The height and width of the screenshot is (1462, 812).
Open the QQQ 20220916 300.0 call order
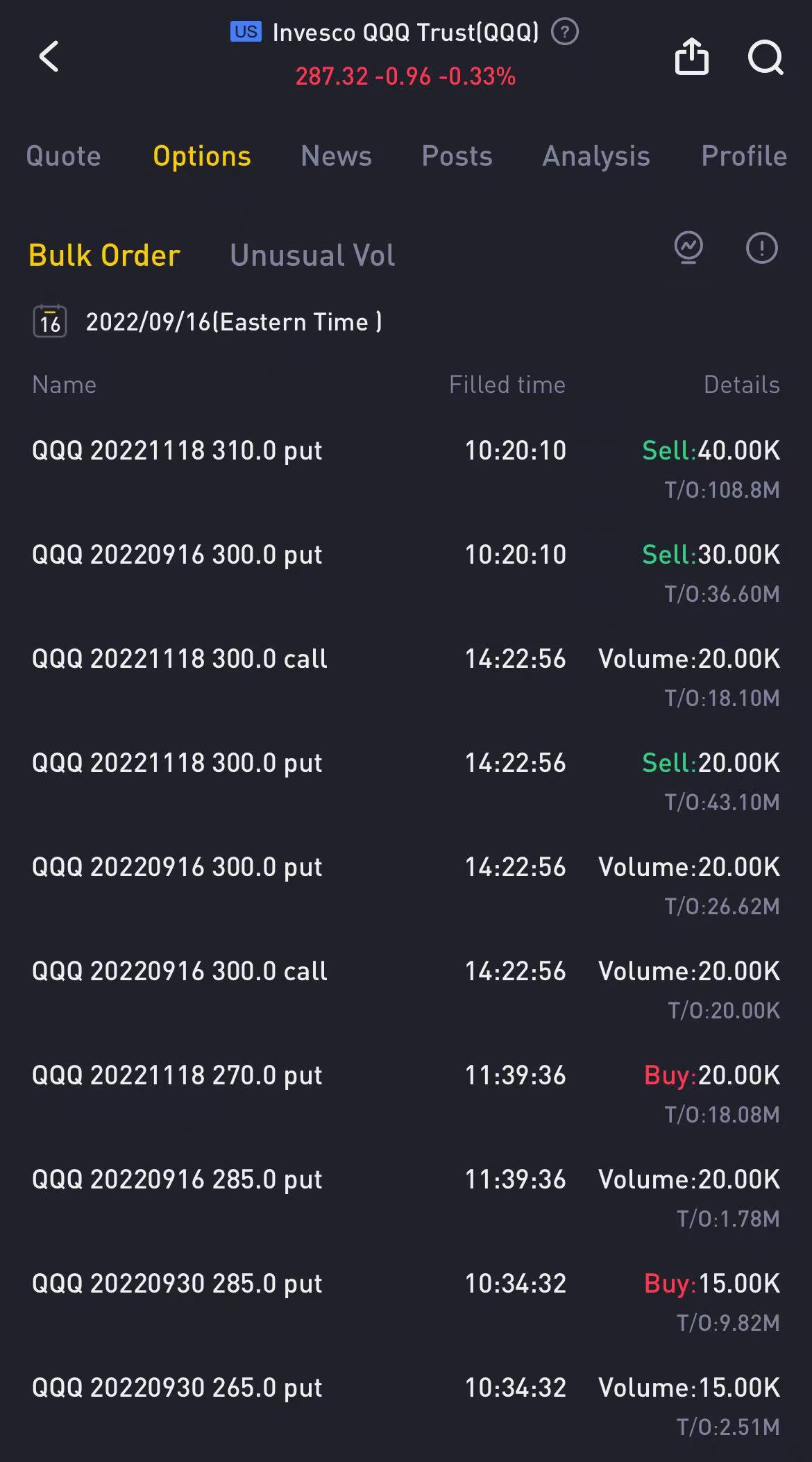click(x=406, y=989)
